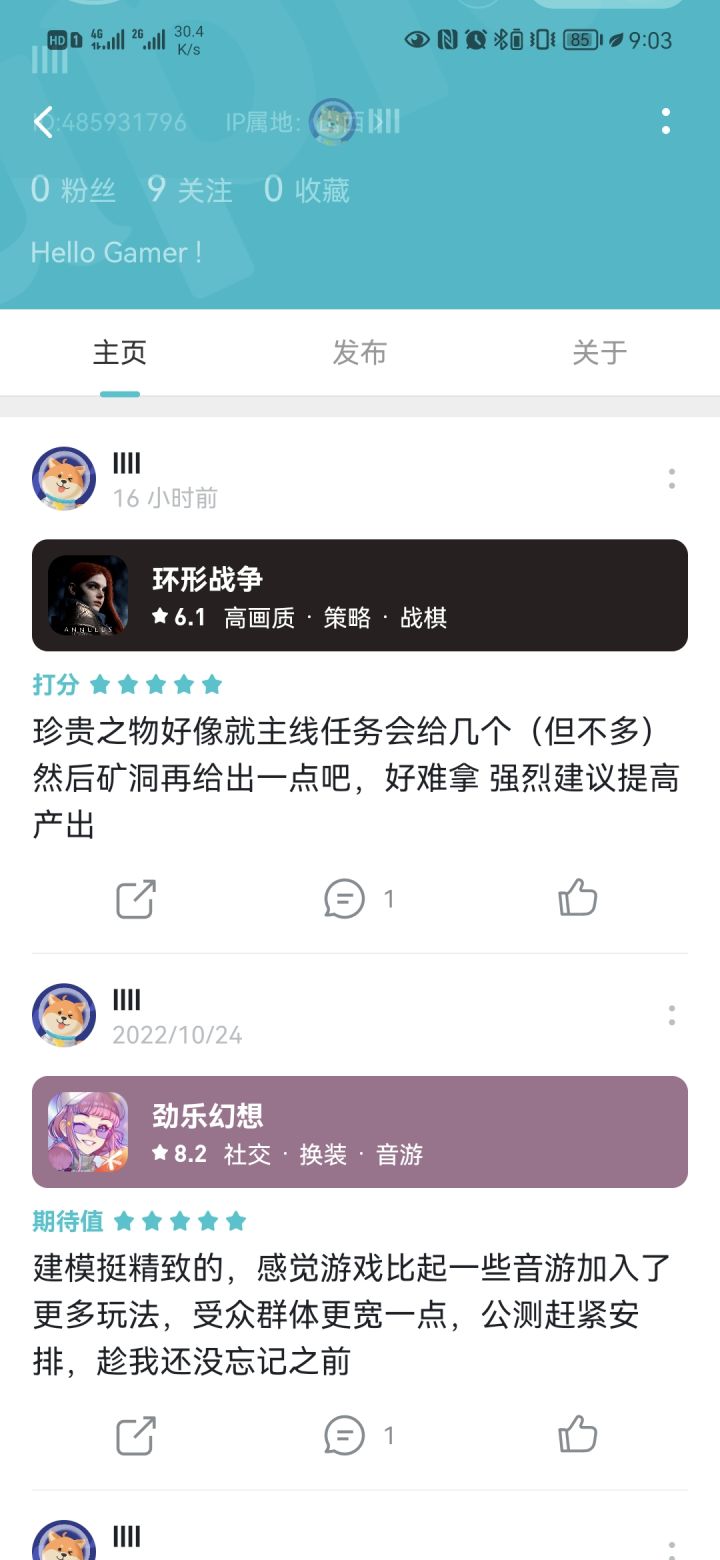Open the options menu on 环形战争 post

(671, 479)
